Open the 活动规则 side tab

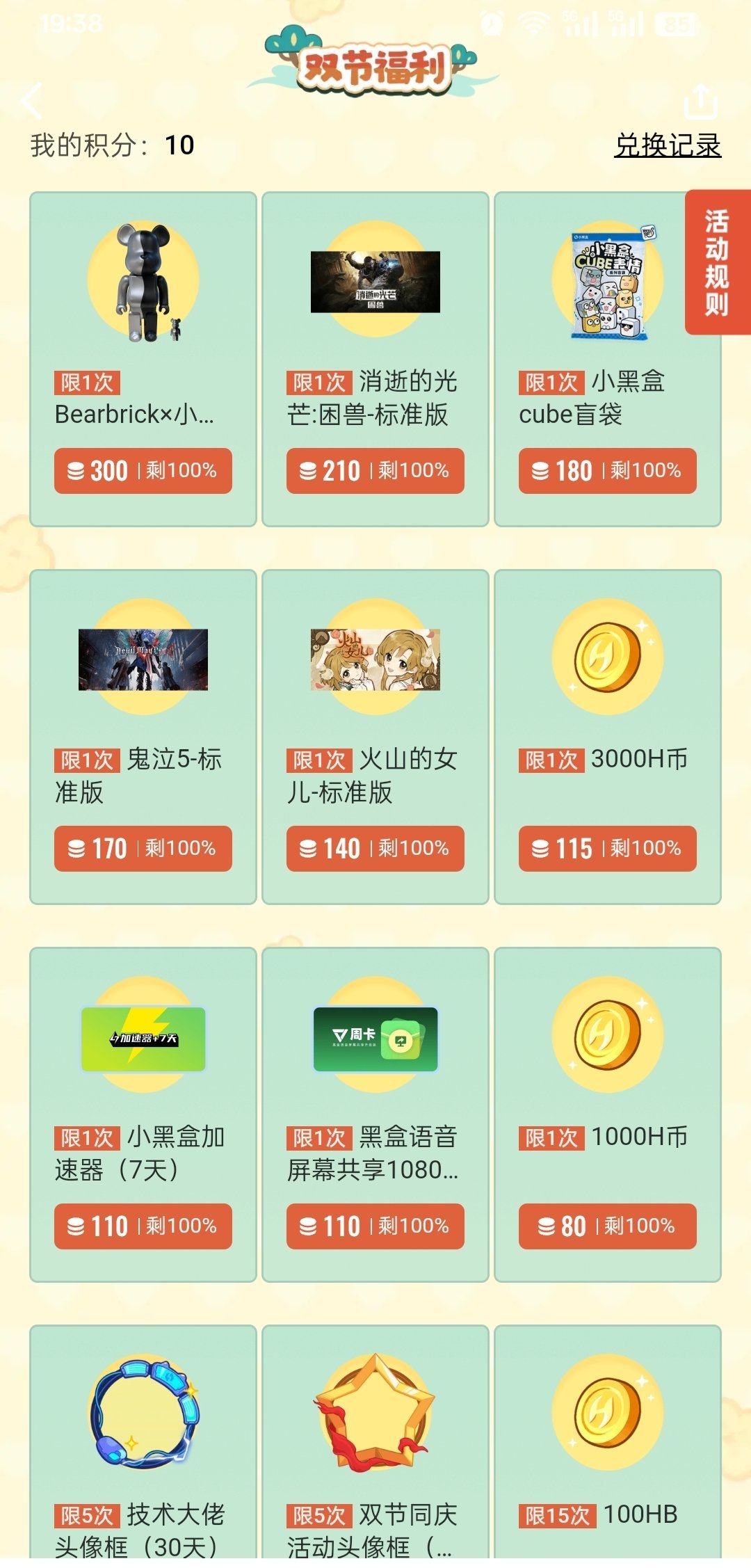pos(717,262)
